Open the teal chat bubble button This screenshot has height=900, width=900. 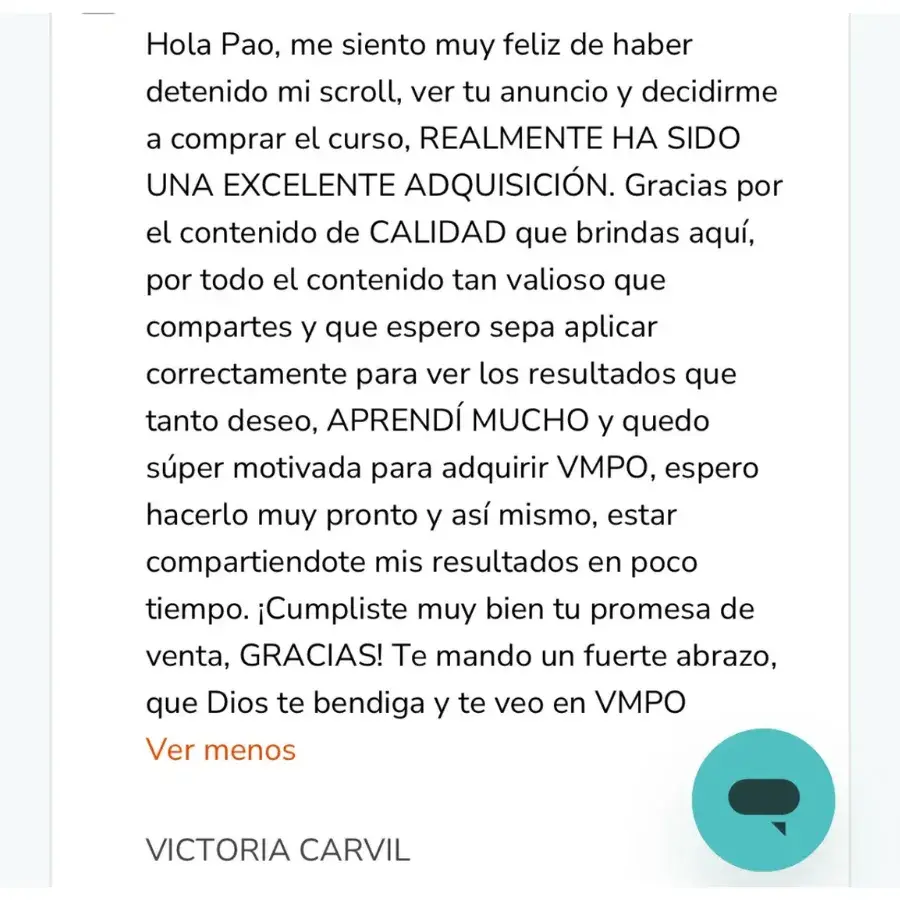[x=763, y=800]
